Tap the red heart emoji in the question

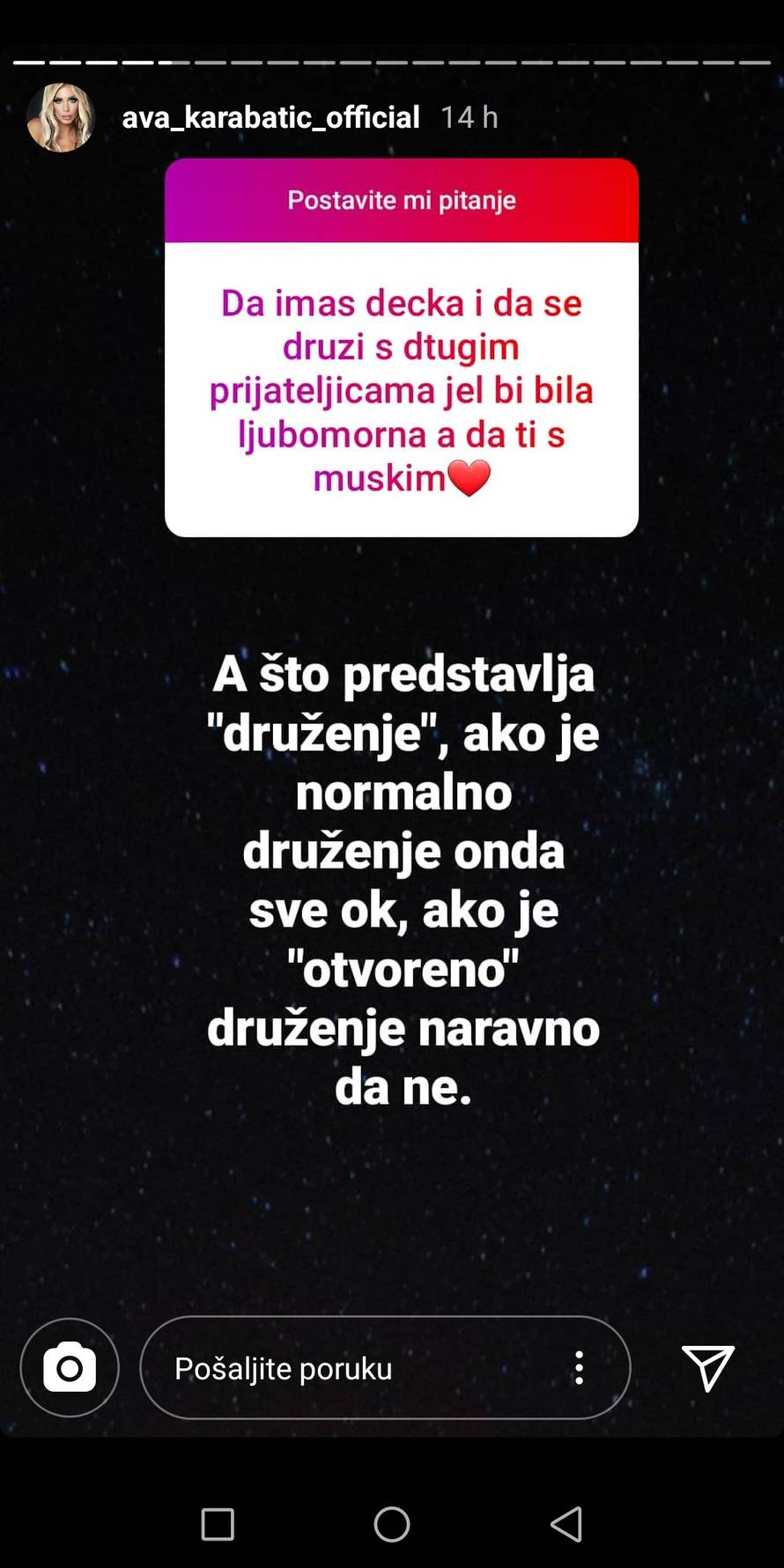470,478
